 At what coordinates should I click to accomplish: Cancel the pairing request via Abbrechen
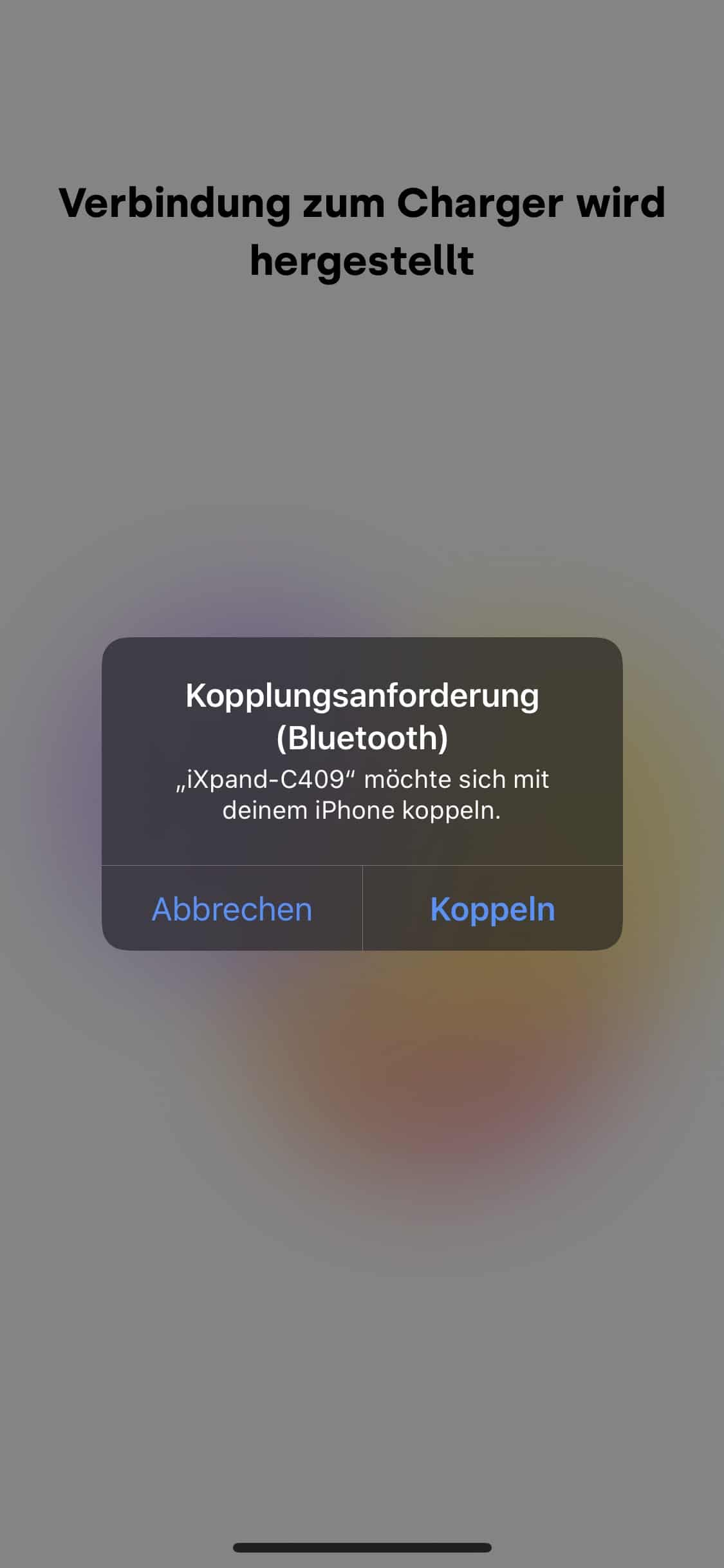point(232,909)
